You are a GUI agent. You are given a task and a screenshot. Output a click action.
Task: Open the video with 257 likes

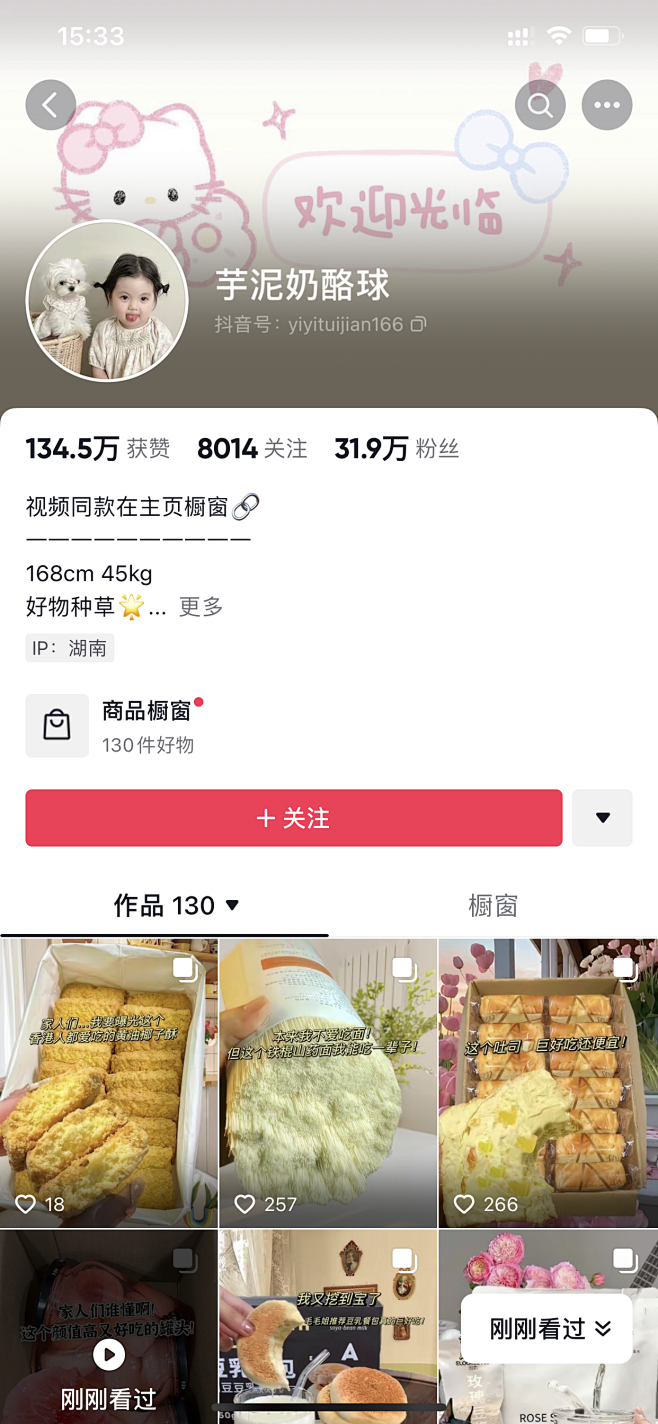point(328,1083)
